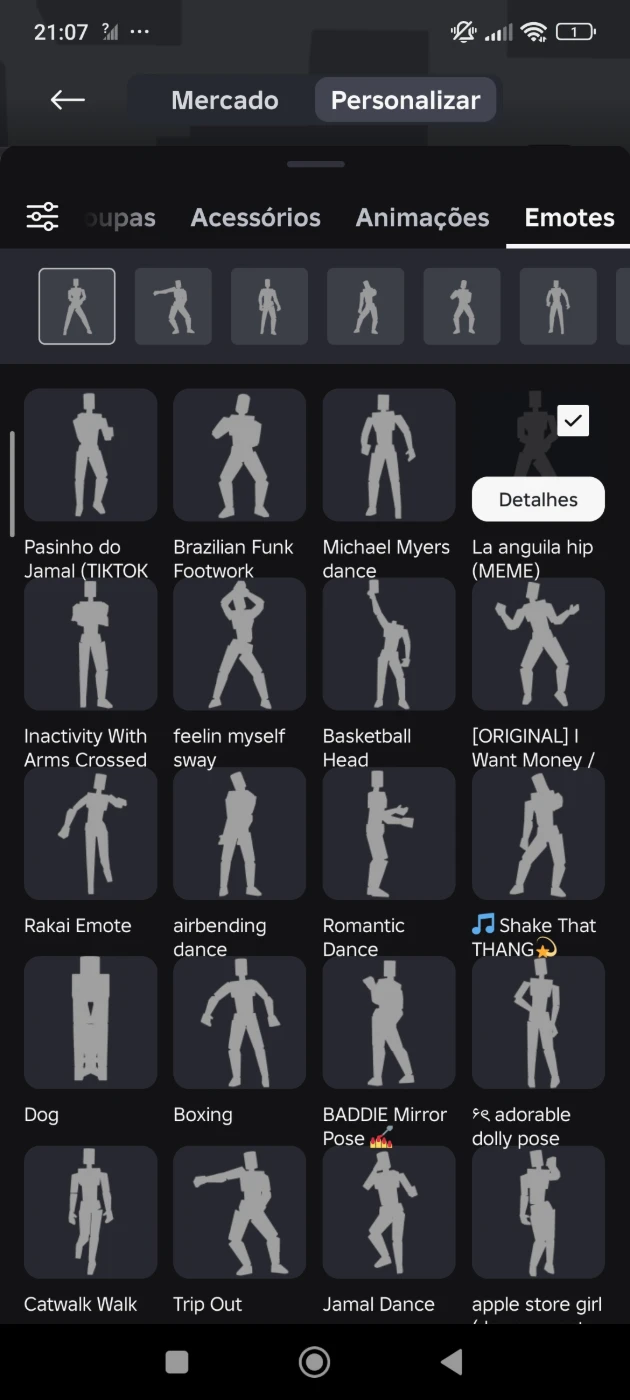
Task: Go back with the arrow icon
Action: [x=67, y=99]
